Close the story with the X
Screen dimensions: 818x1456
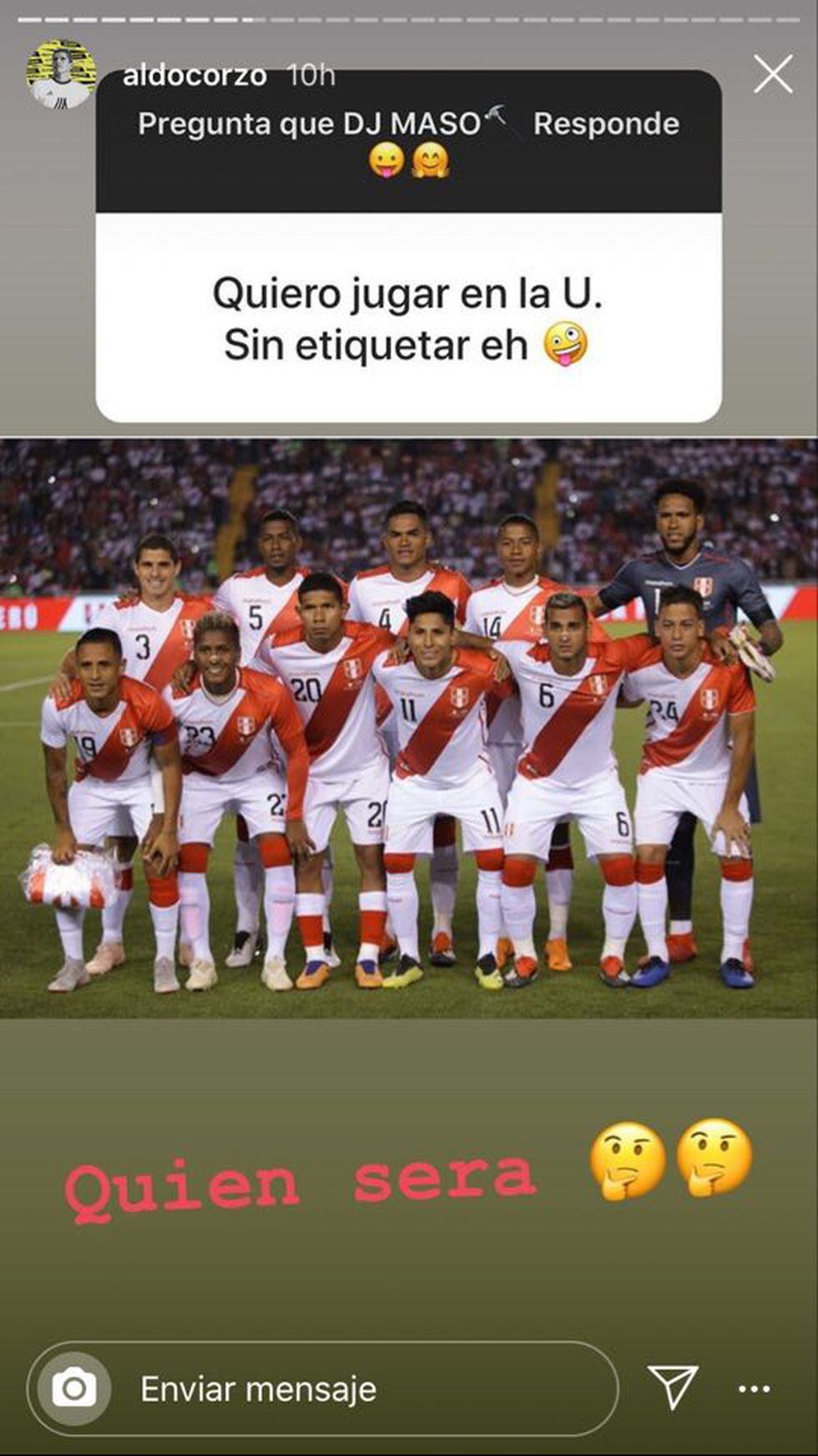(x=773, y=74)
